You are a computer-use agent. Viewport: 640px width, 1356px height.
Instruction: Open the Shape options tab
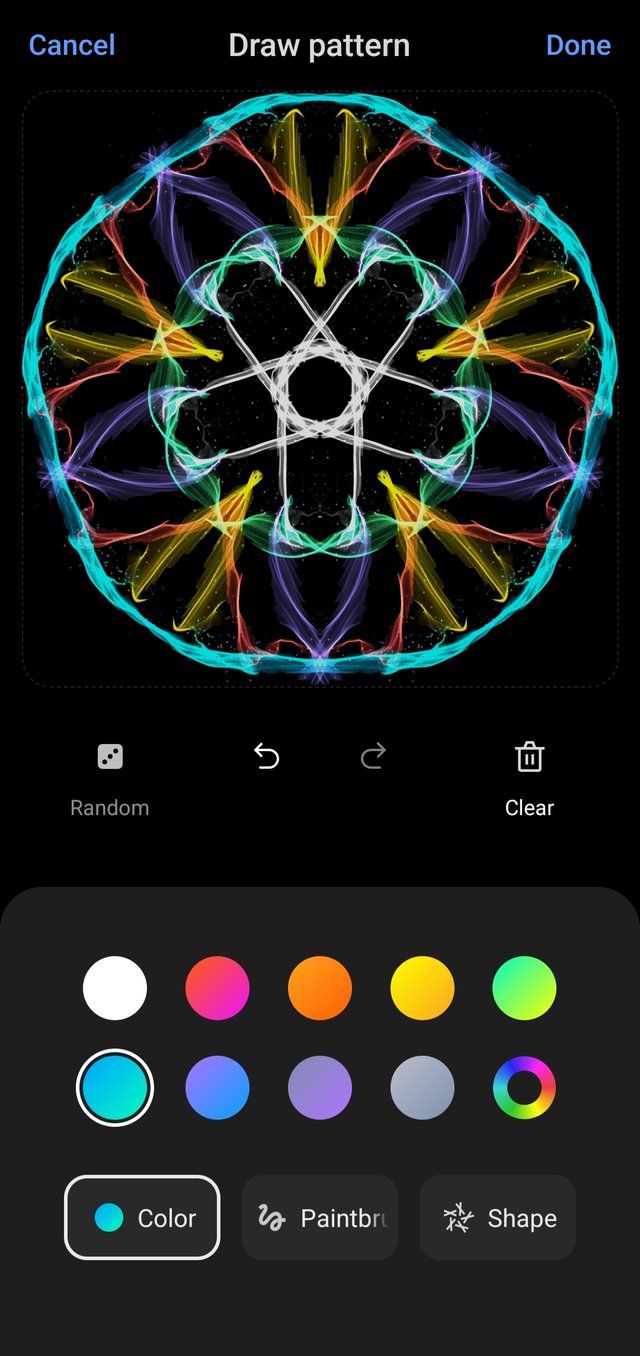(497, 1217)
